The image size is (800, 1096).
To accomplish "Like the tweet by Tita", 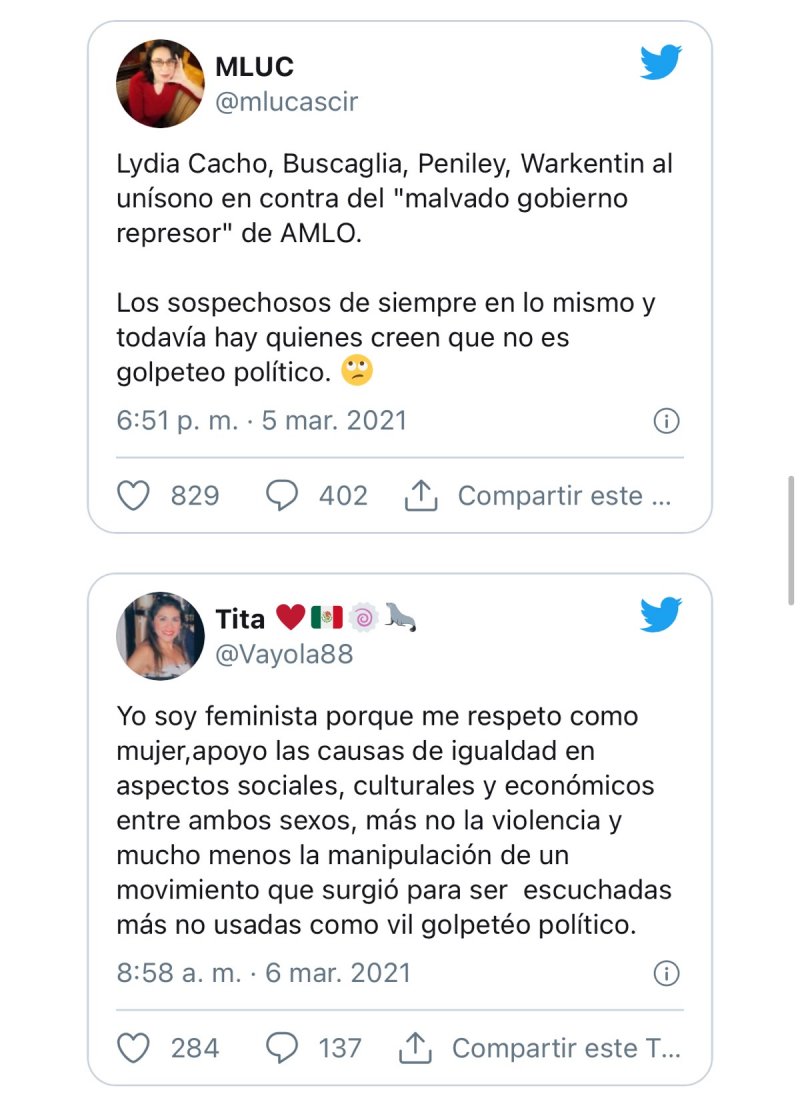I will (x=134, y=1047).
